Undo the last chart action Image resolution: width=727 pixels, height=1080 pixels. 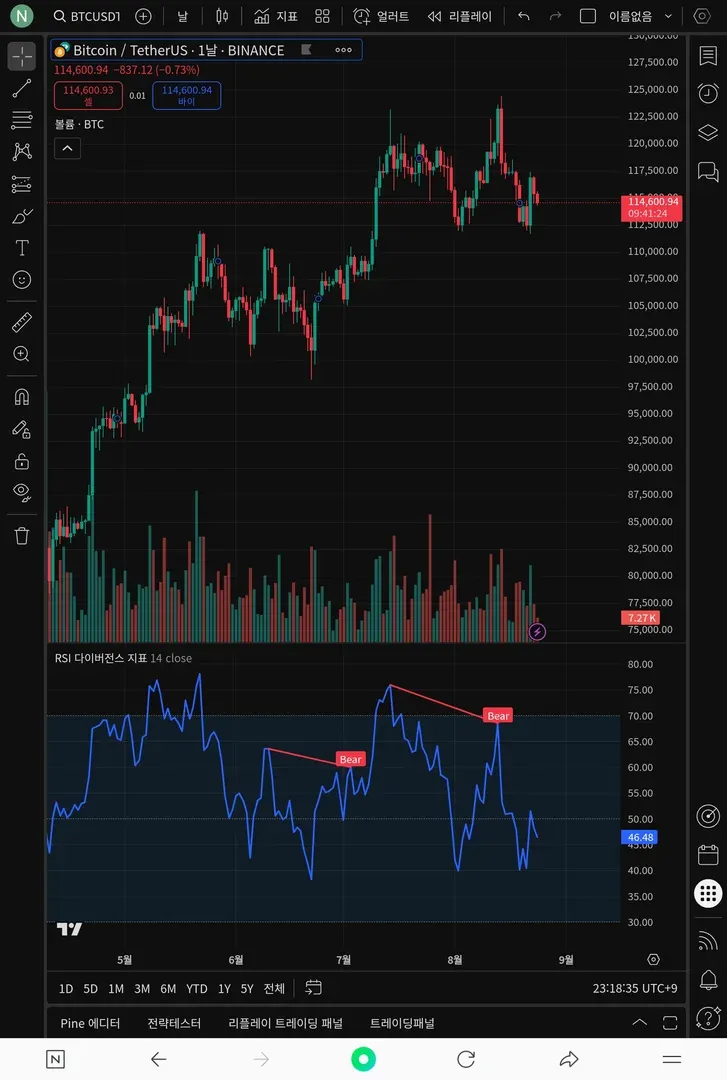click(523, 16)
